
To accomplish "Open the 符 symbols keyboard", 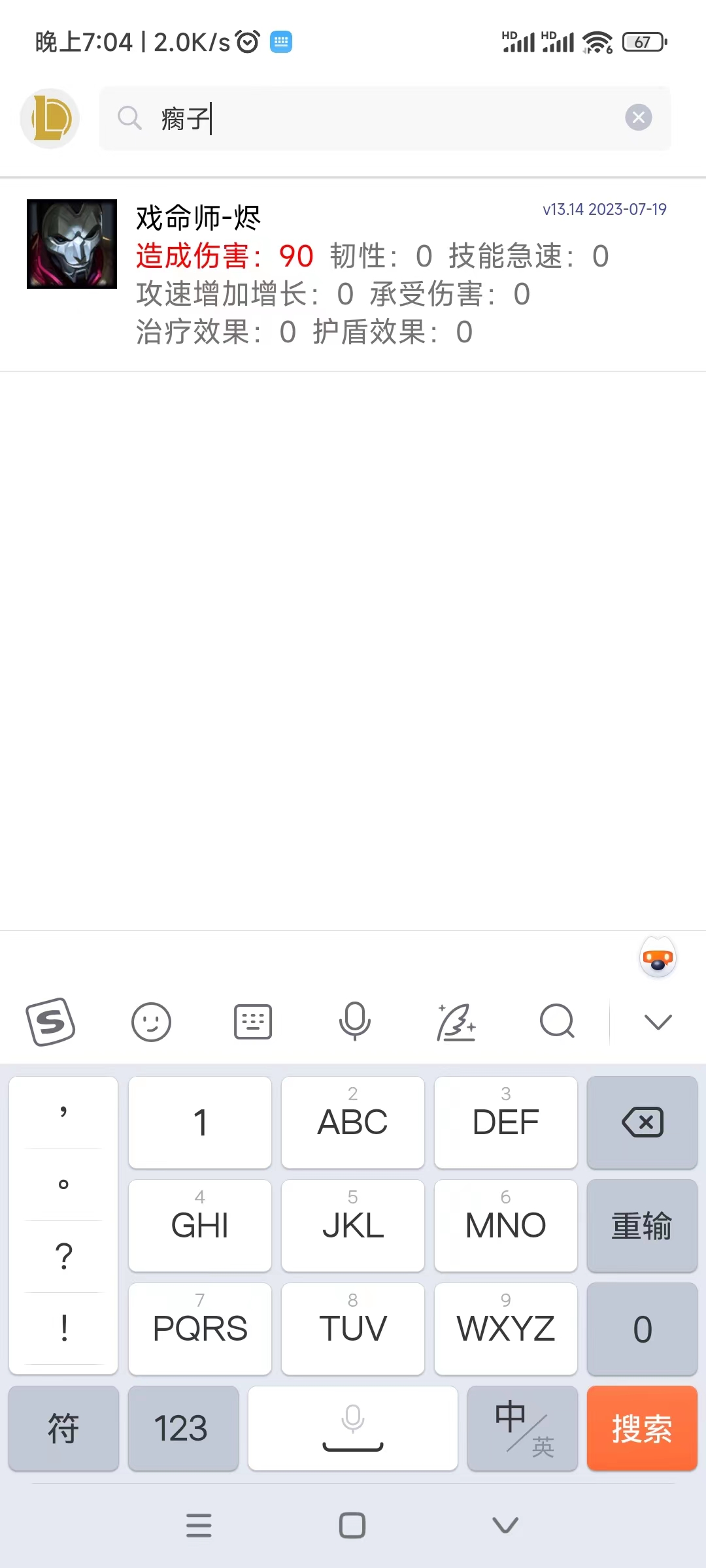I will 63,1429.
